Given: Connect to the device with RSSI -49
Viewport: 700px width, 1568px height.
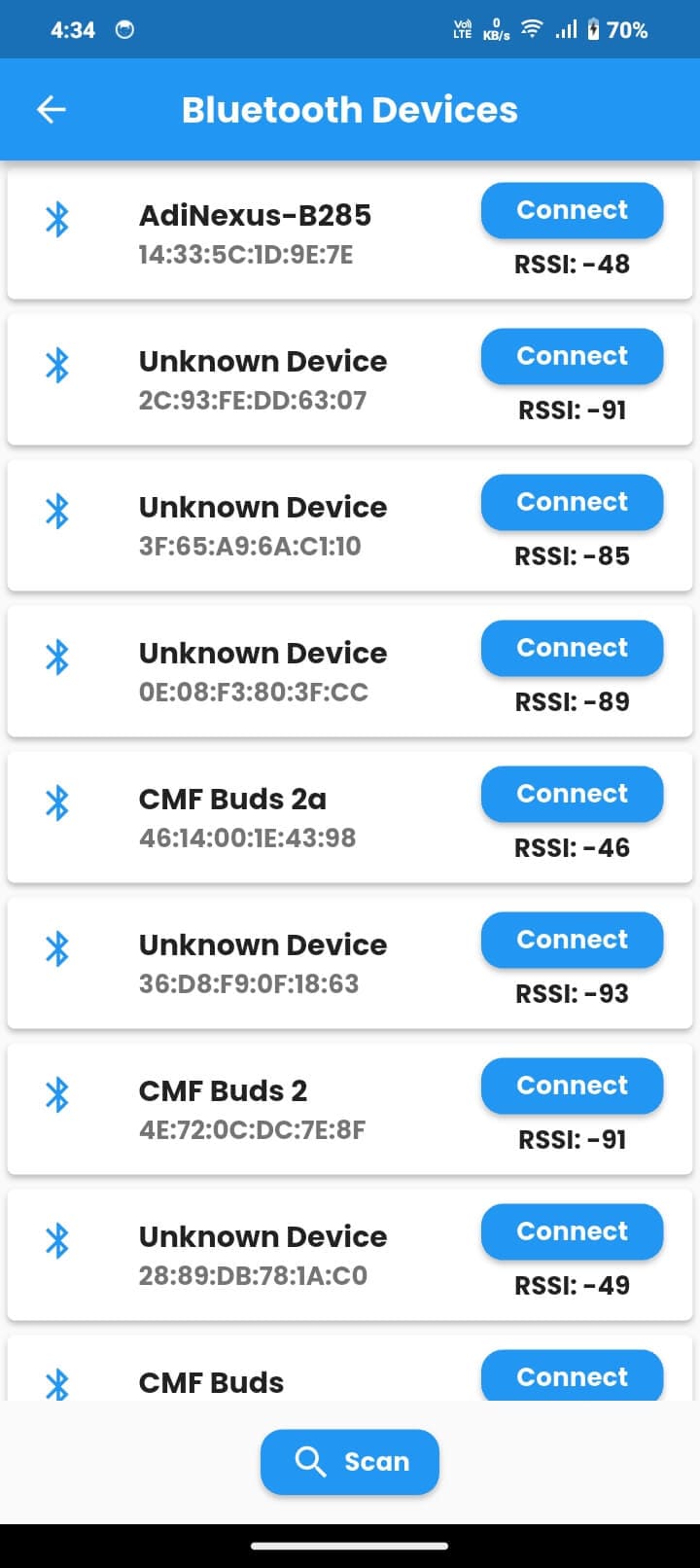Looking at the screenshot, I should tap(572, 1231).
